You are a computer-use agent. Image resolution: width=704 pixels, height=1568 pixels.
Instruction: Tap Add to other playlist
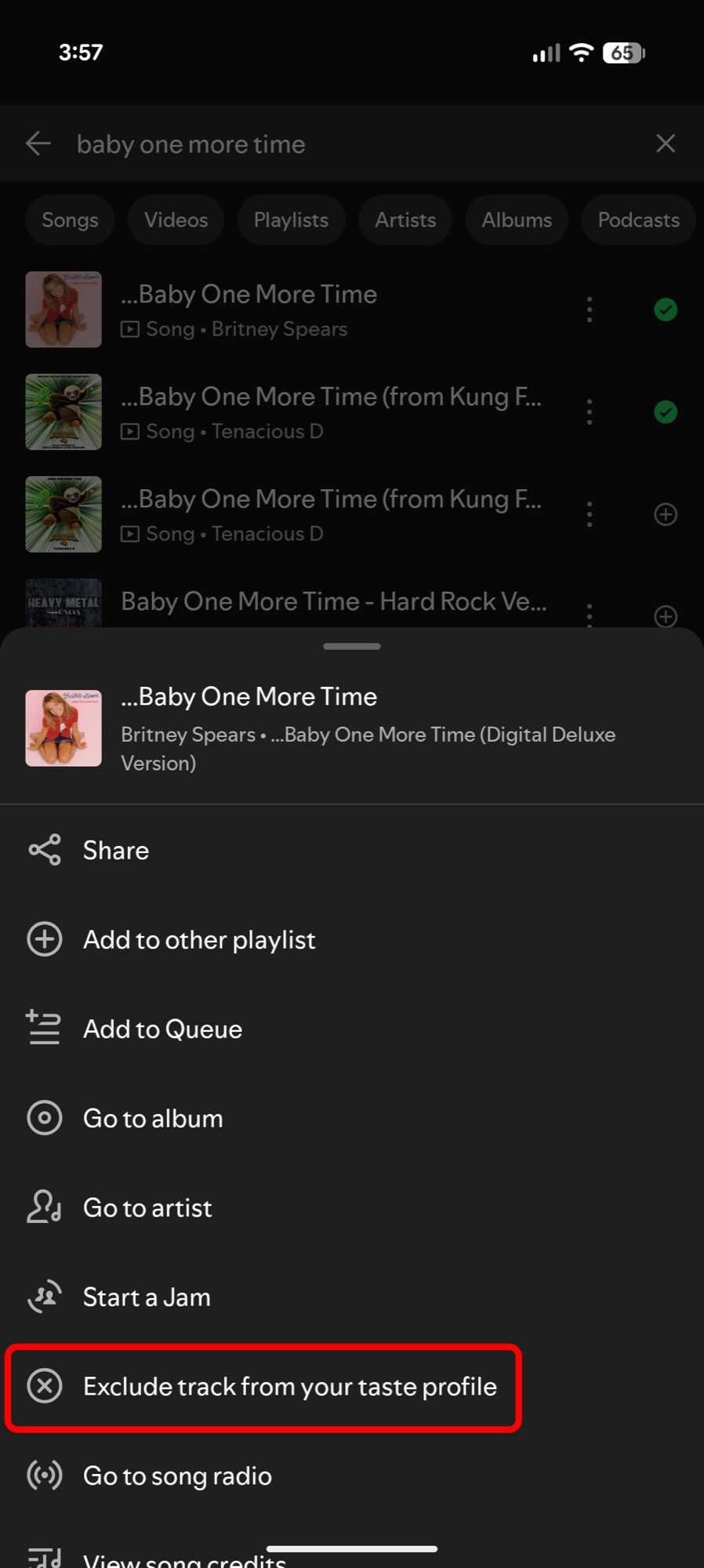(198, 939)
